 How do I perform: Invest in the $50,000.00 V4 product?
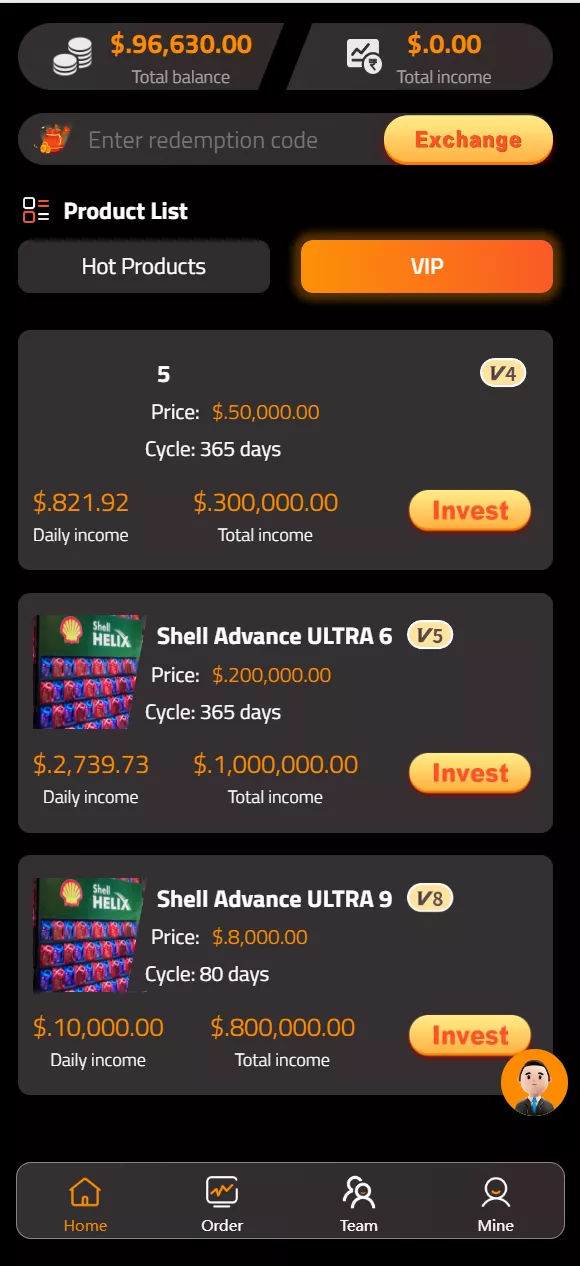[470, 511]
